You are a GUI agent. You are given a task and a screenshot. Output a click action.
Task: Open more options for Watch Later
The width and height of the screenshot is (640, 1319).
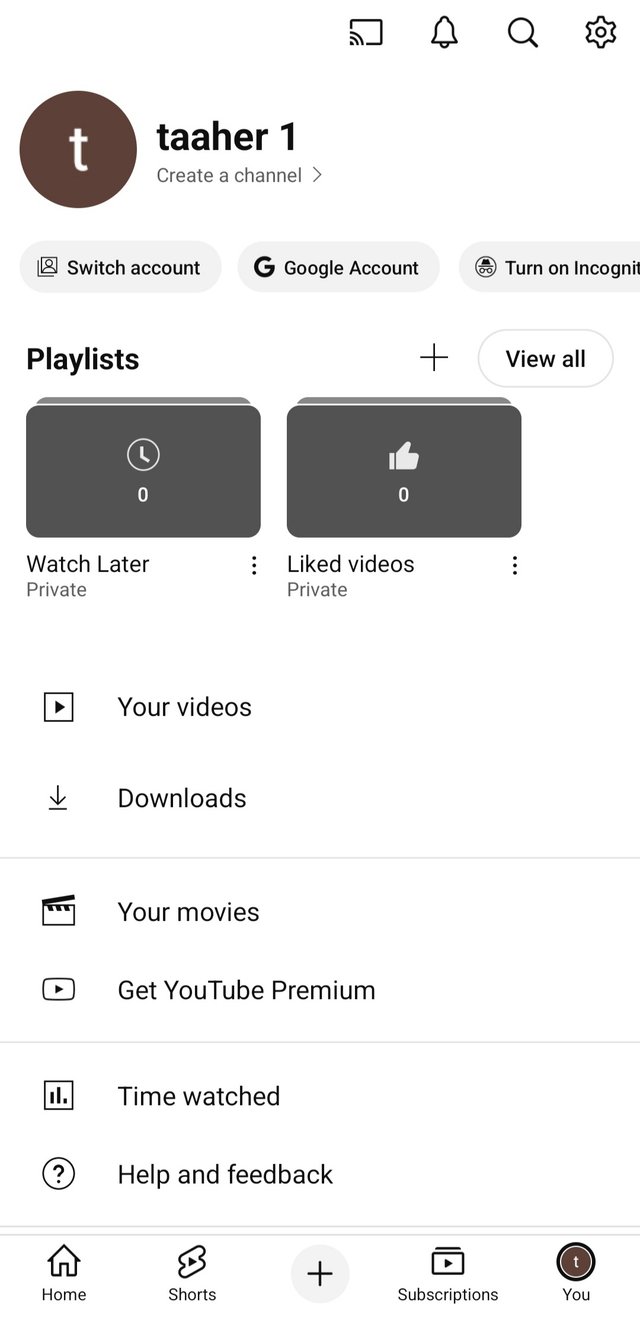(254, 566)
